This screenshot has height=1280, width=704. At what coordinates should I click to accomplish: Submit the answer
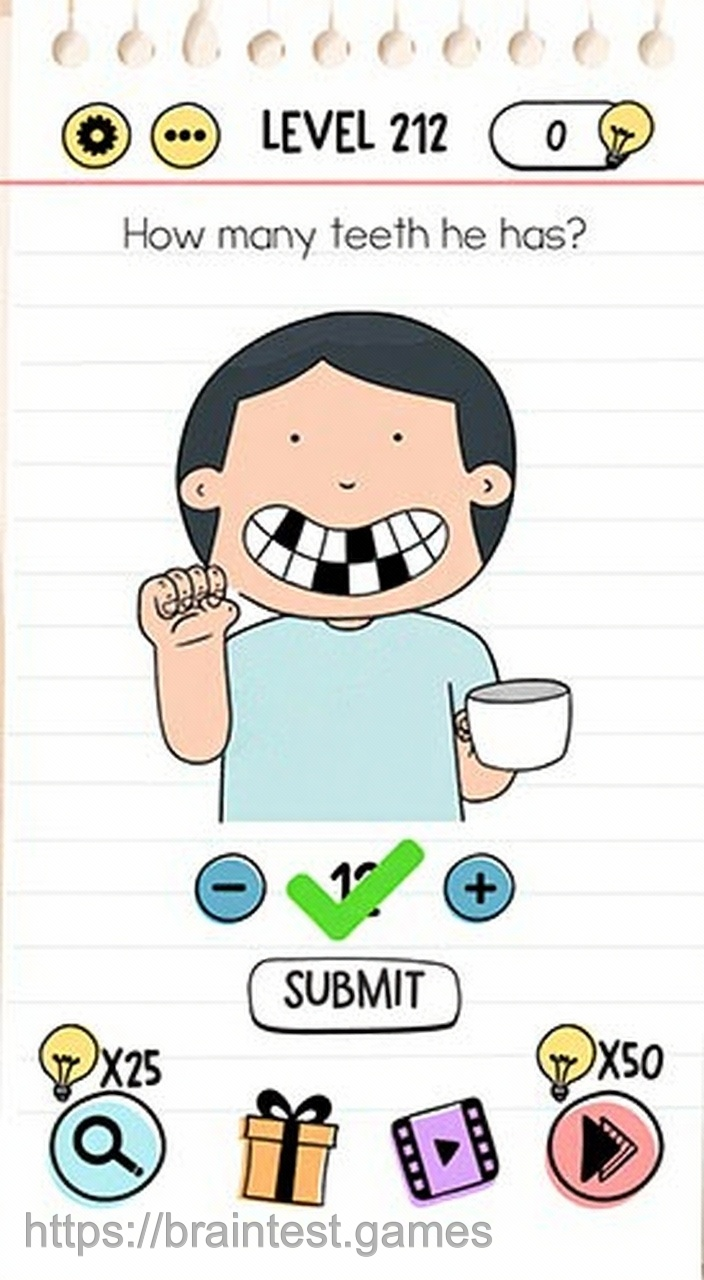(354, 993)
